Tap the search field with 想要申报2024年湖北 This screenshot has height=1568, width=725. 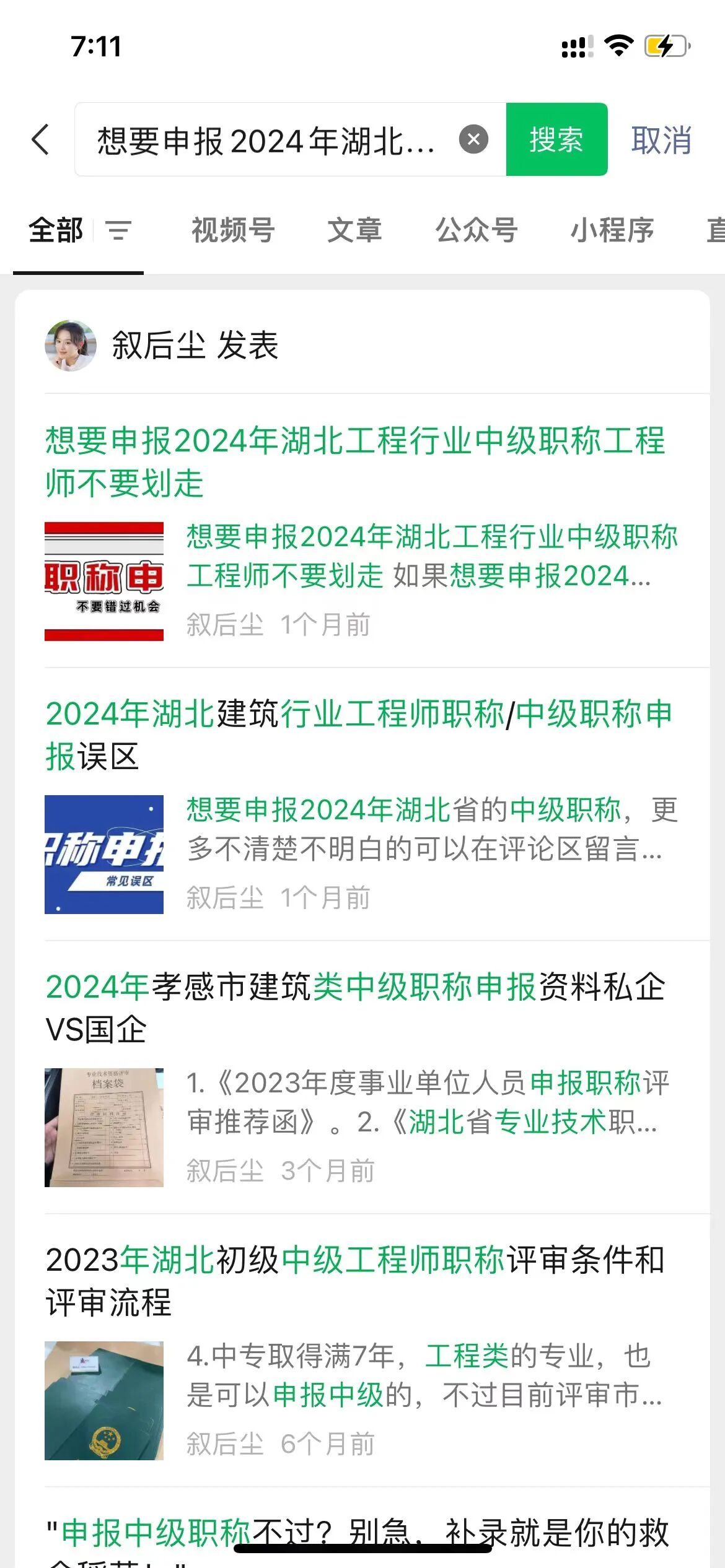click(266, 140)
